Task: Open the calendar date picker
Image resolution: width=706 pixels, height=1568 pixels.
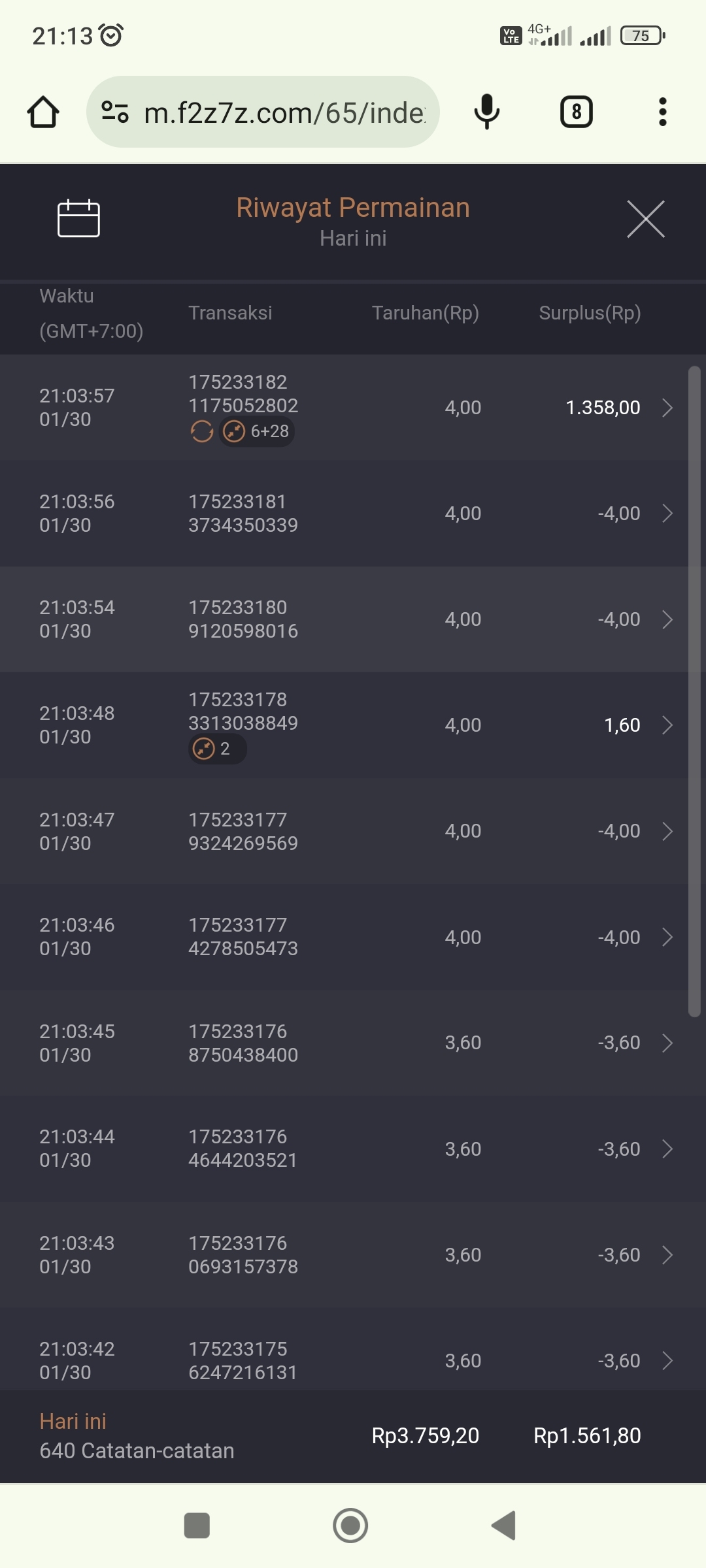Action: (x=78, y=219)
